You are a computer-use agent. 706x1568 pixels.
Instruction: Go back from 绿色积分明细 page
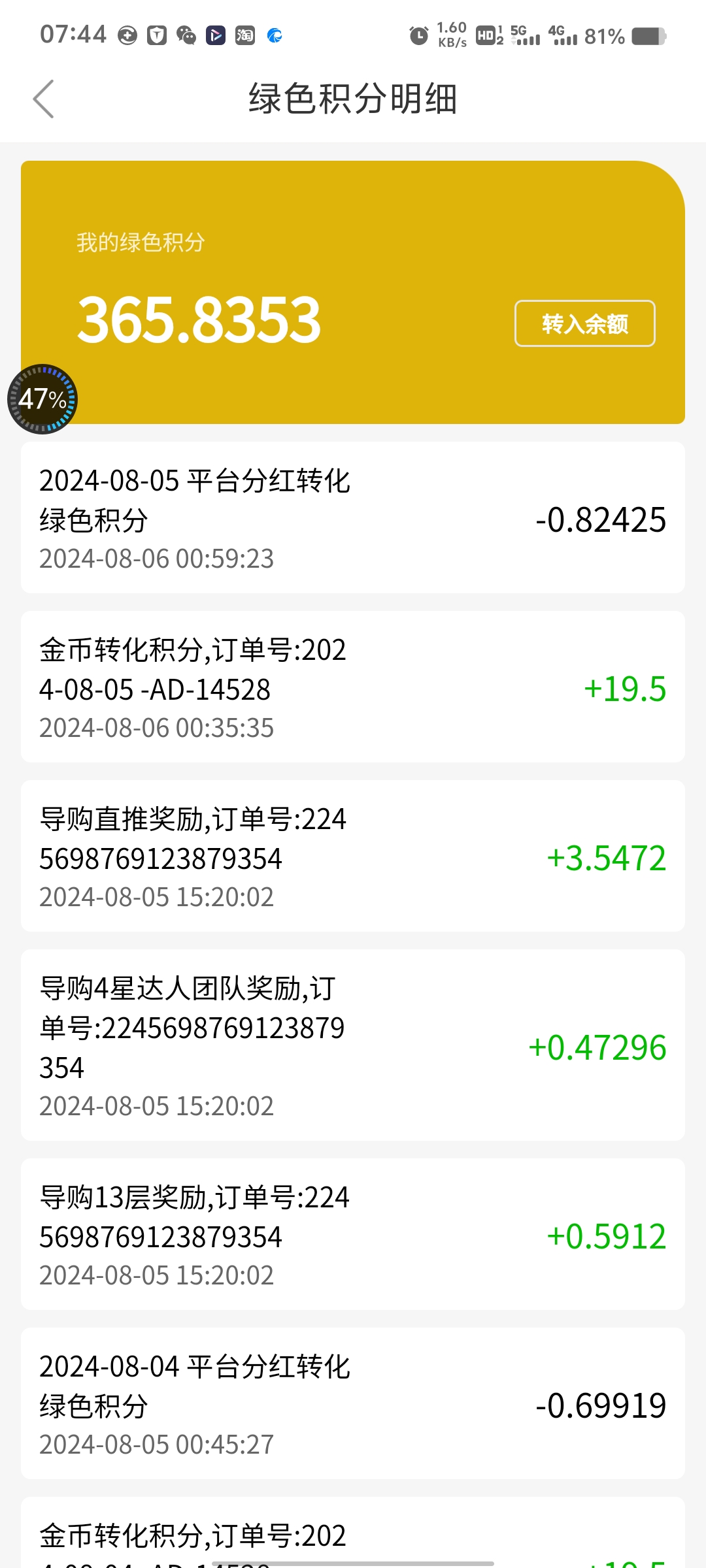click(43, 99)
